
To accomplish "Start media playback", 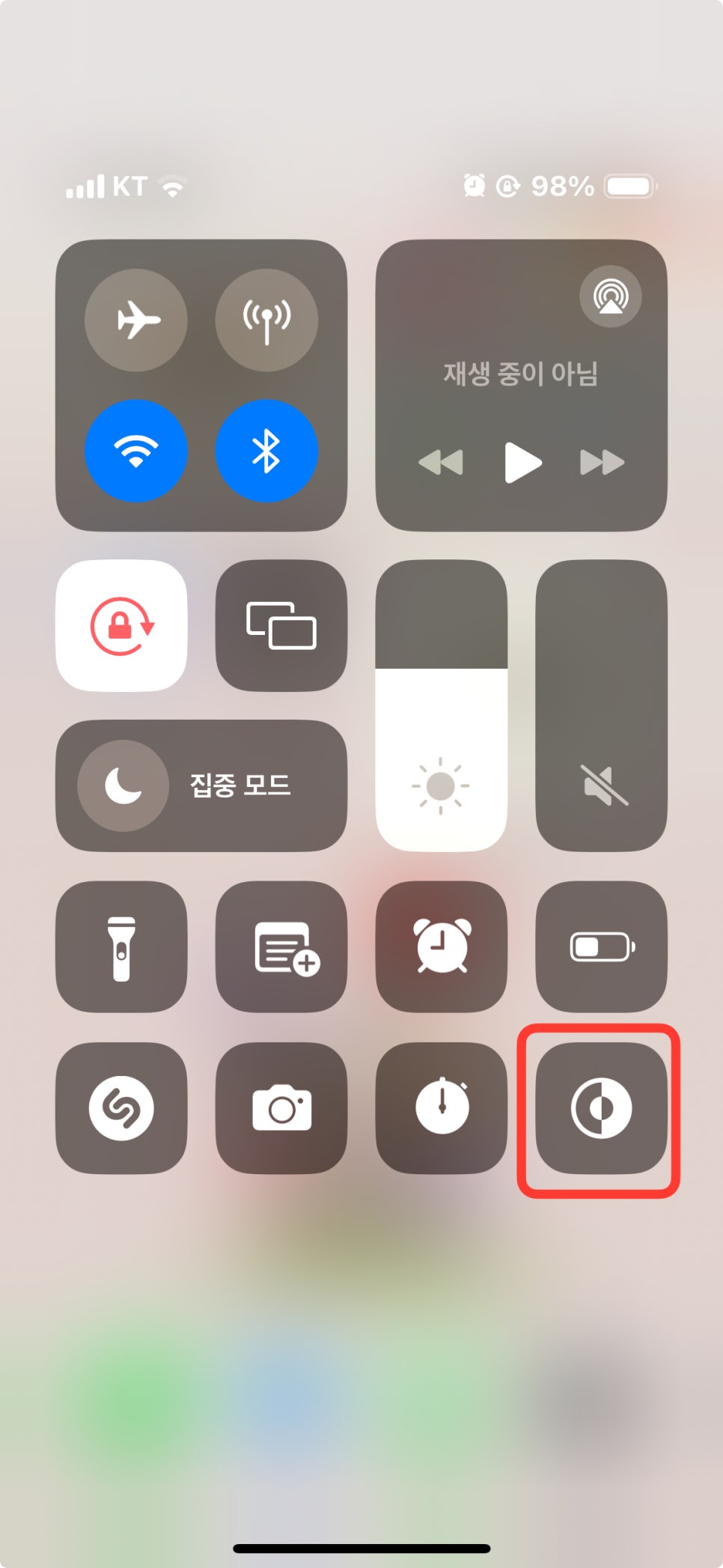I will 522,463.
